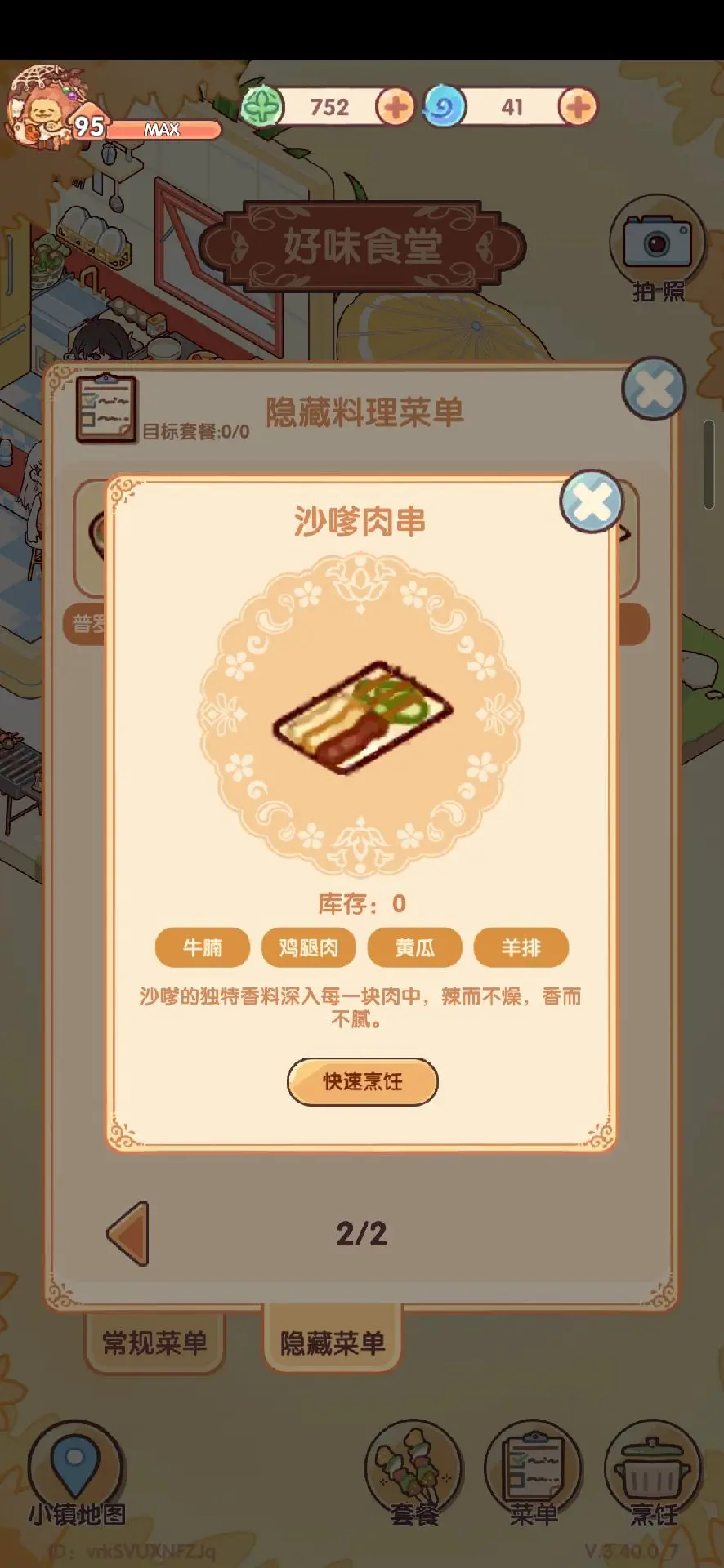Add more green clover currency
Viewport: 724px width, 1568px height.
(x=396, y=107)
